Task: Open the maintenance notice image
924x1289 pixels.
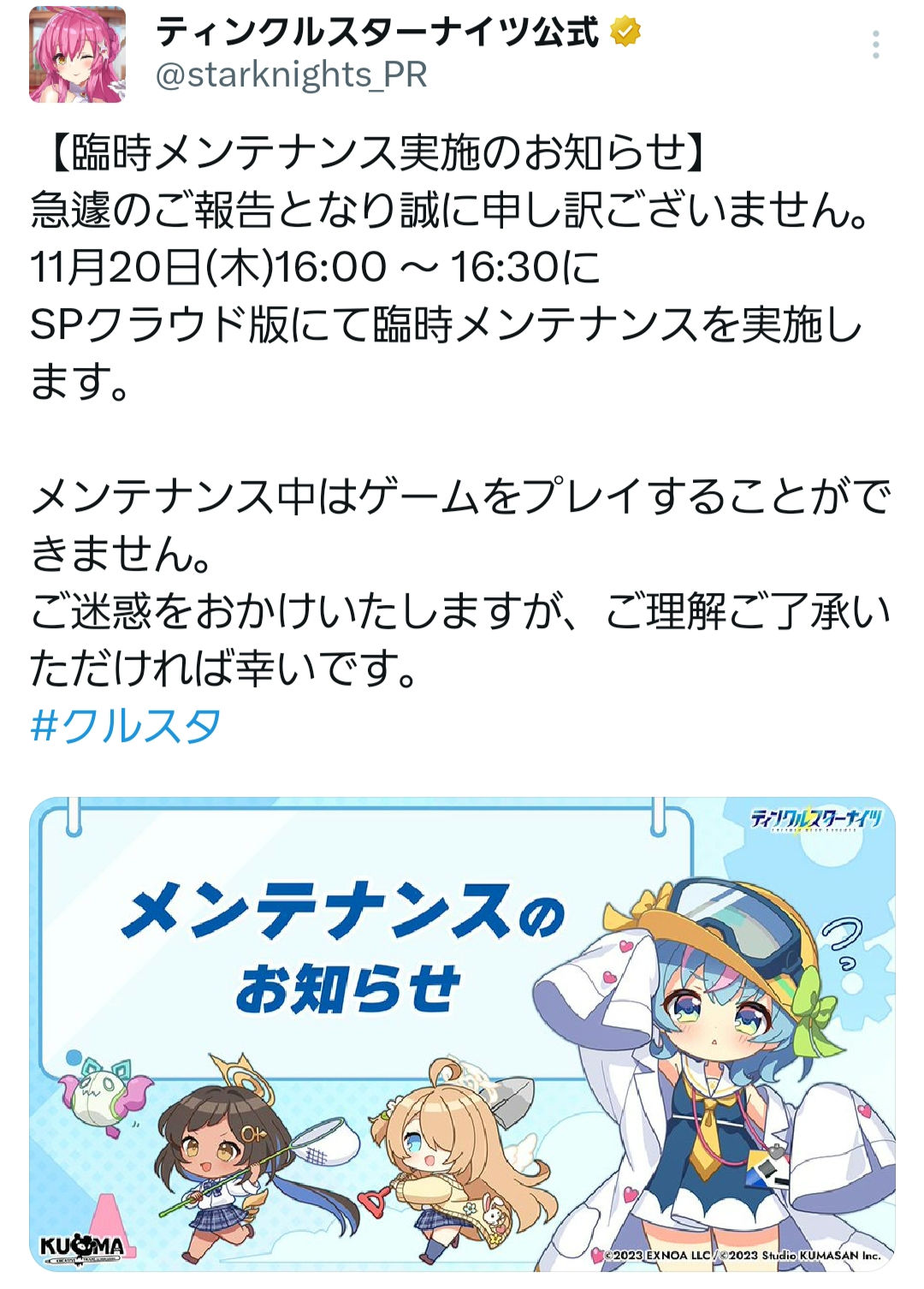Action: pyautogui.click(x=462, y=1034)
